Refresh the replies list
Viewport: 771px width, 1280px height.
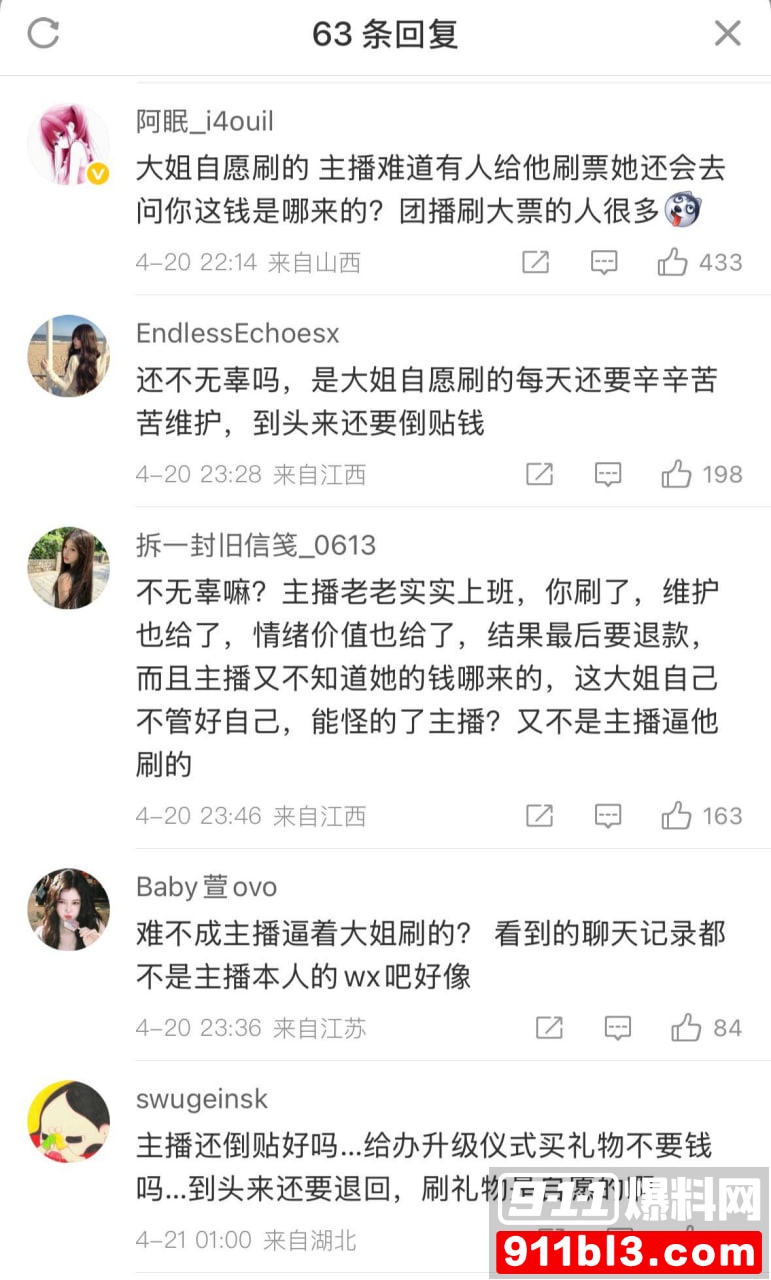[x=41, y=31]
